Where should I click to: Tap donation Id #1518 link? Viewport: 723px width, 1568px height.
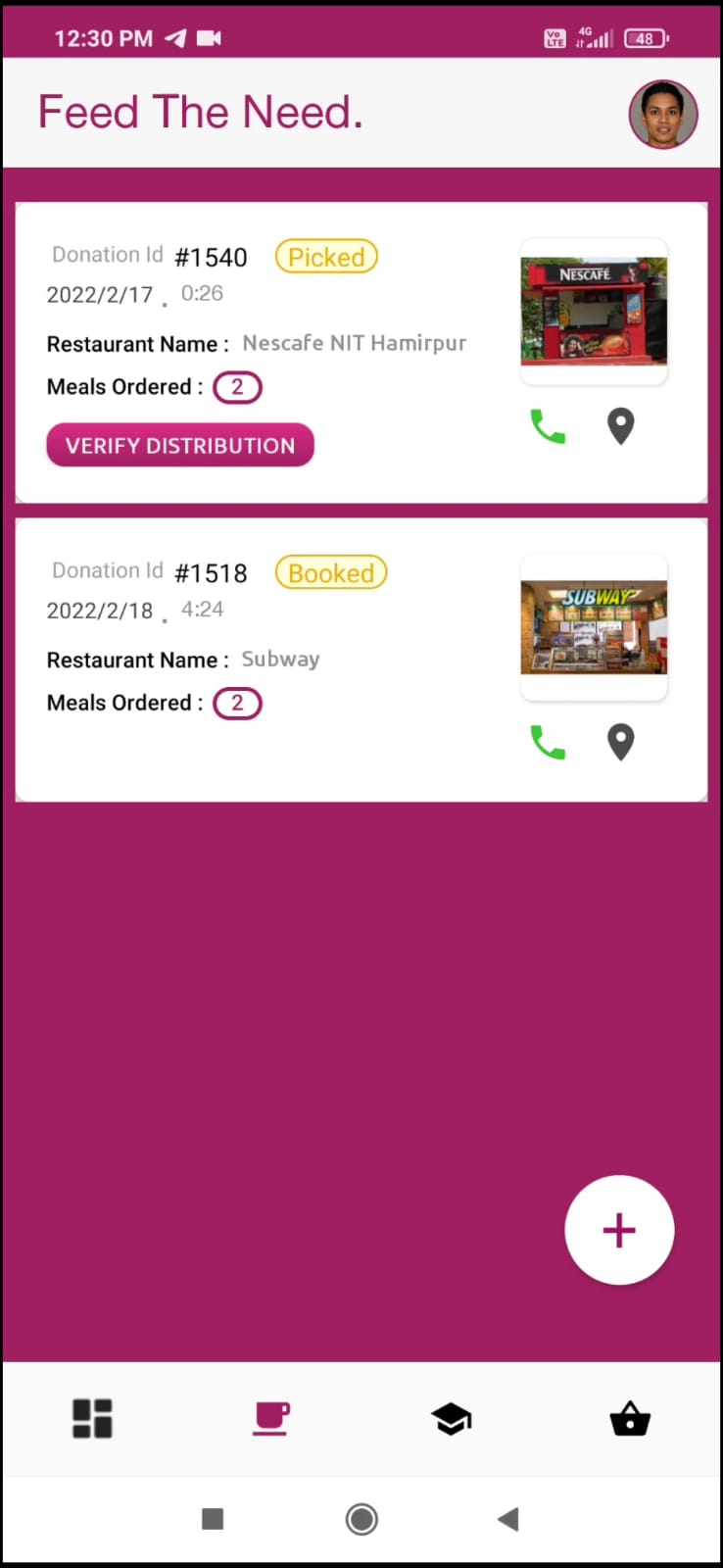(211, 572)
